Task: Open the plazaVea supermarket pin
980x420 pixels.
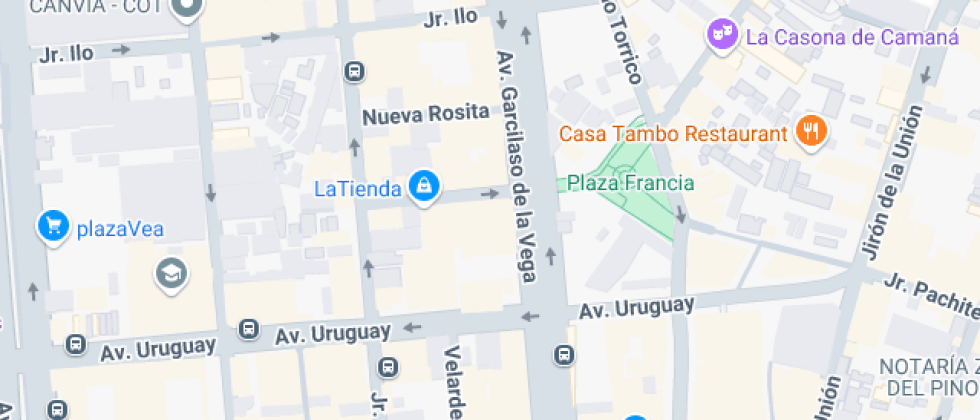Action: 52,227
